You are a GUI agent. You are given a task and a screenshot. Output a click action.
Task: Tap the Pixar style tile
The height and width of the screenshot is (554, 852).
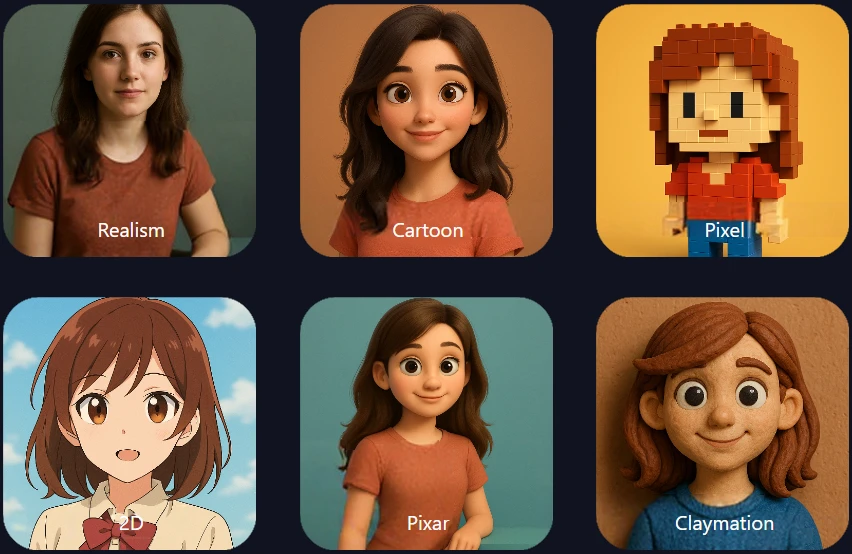pyautogui.click(x=427, y=423)
